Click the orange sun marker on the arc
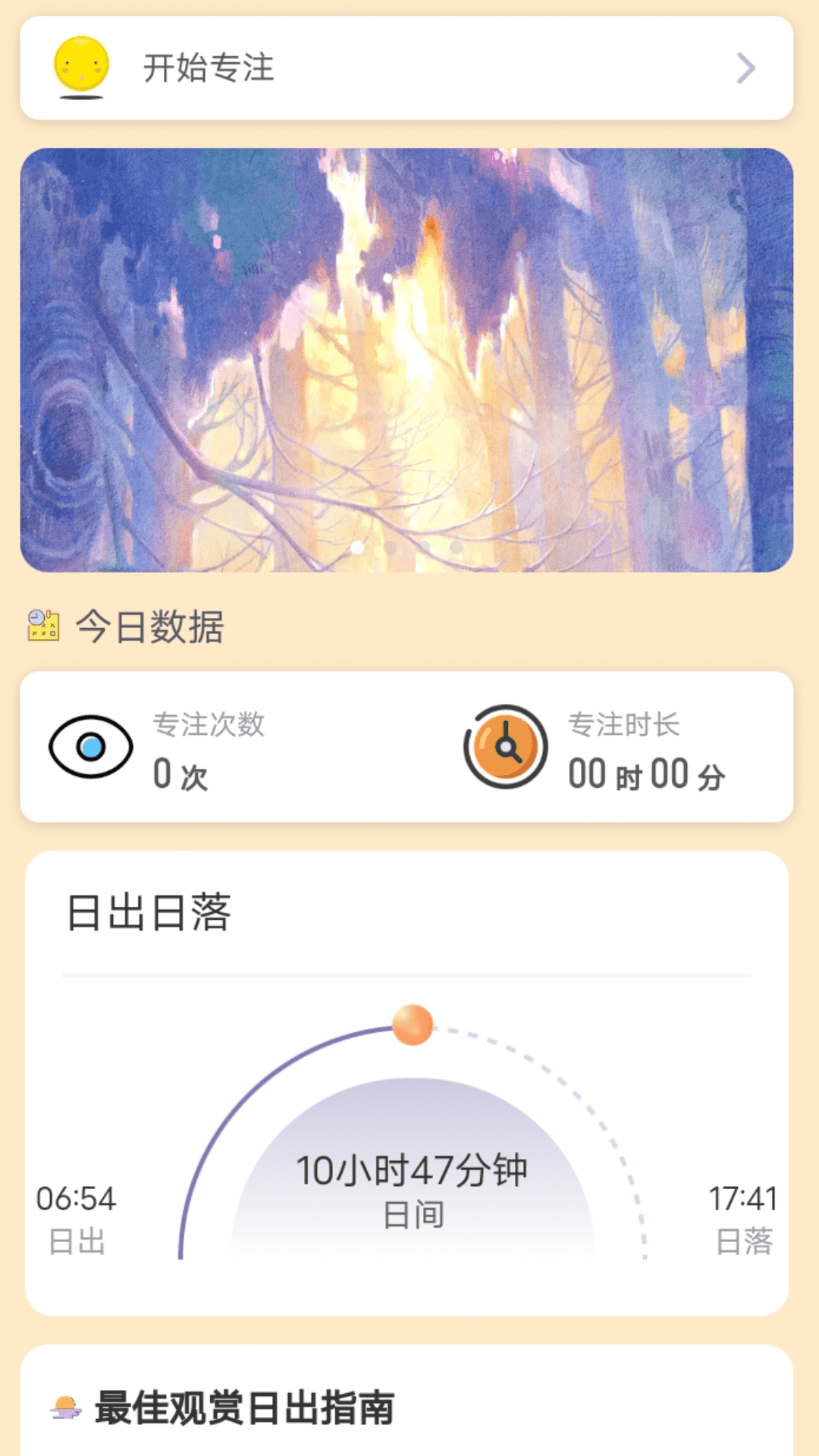Viewport: 819px width, 1456px height. coord(411,1025)
